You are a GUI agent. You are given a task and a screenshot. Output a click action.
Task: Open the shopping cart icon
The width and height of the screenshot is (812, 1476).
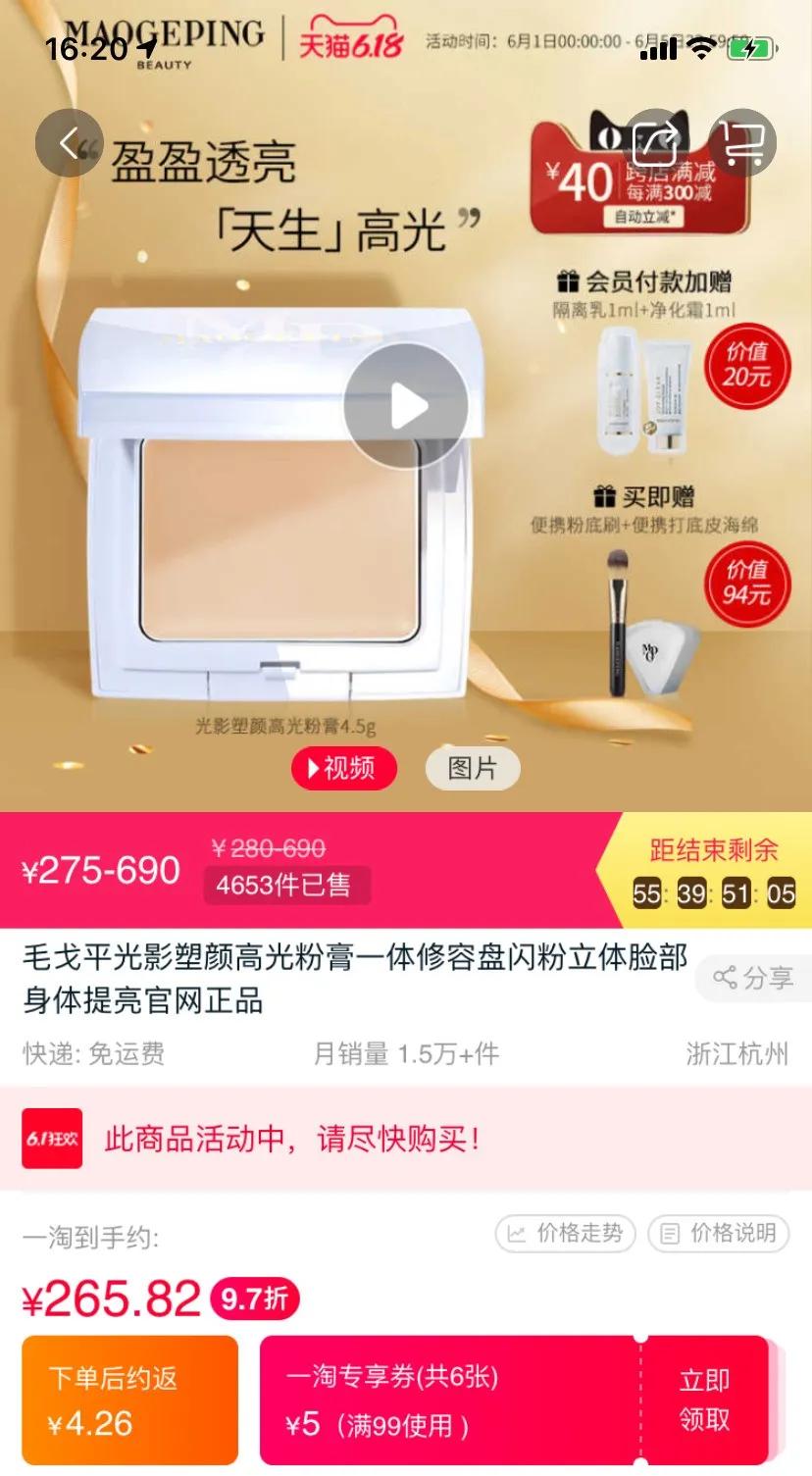click(742, 142)
